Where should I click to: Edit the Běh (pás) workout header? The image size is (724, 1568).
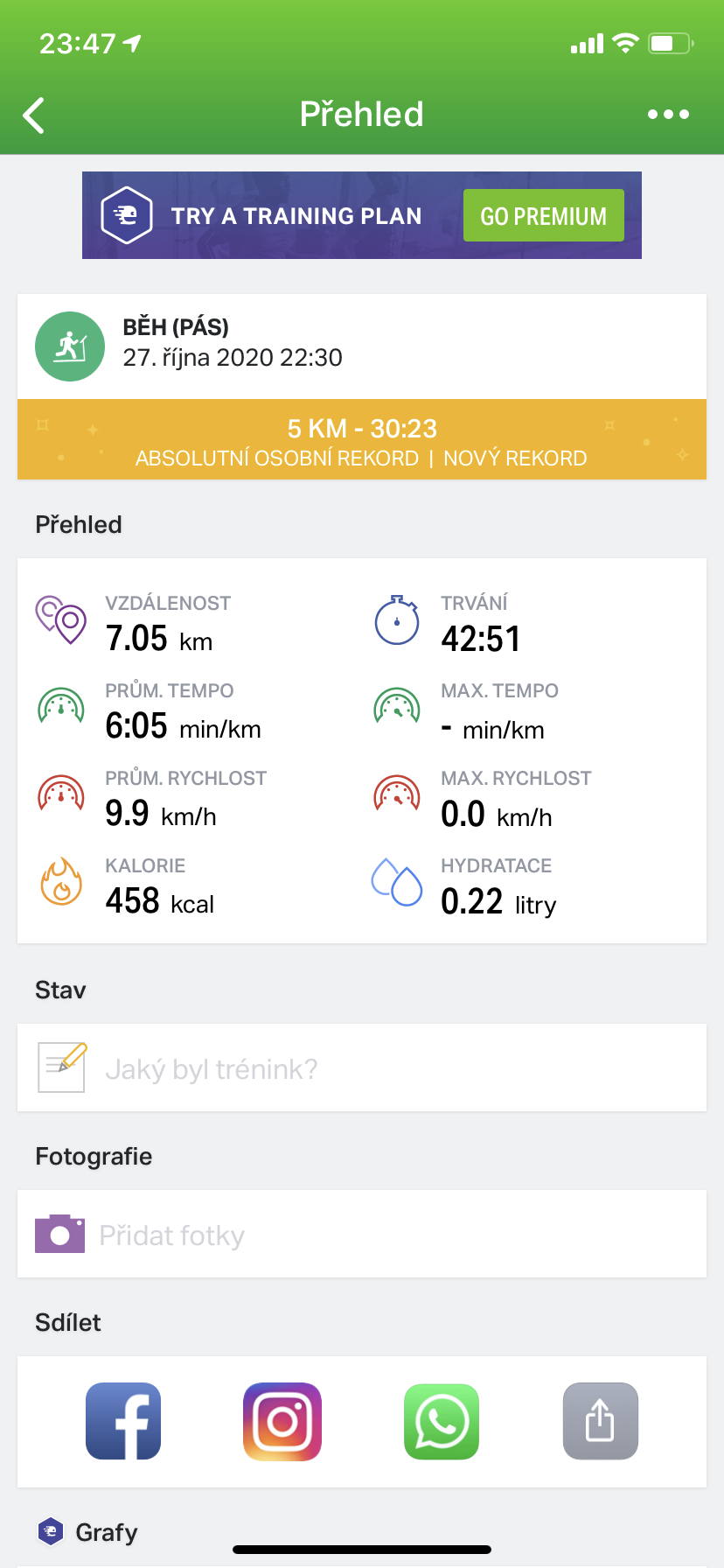coord(362,346)
